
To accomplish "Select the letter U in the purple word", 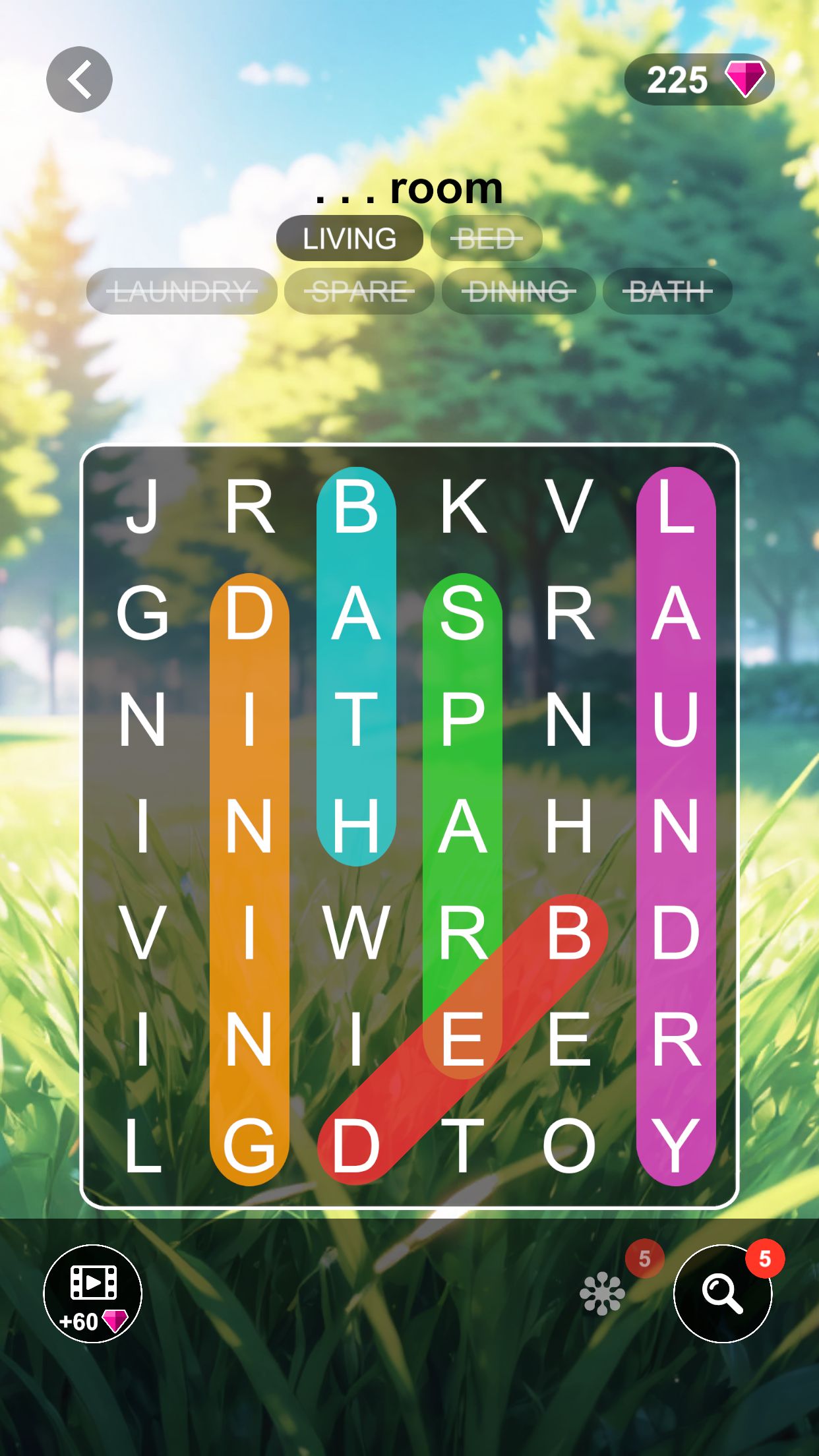I will click(675, 719).
